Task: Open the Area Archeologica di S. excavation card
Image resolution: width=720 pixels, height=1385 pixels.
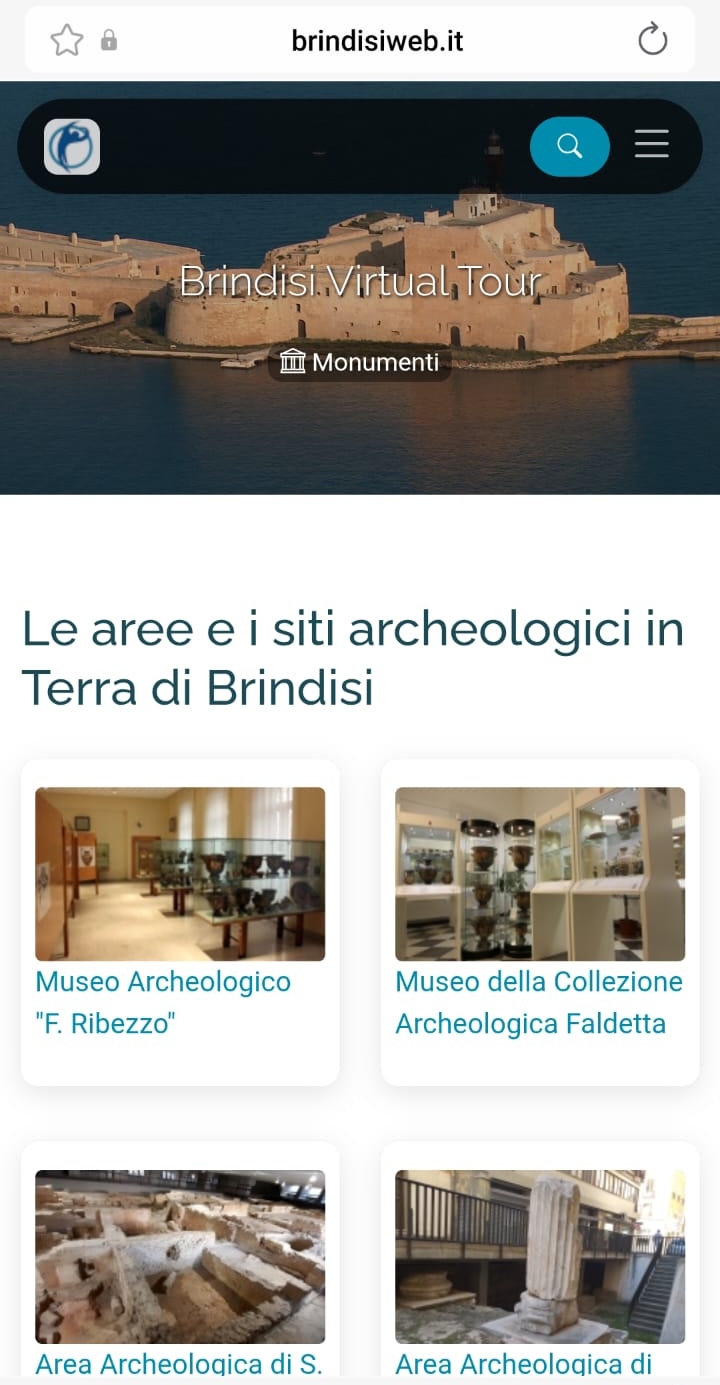Action: (180, 1257)
